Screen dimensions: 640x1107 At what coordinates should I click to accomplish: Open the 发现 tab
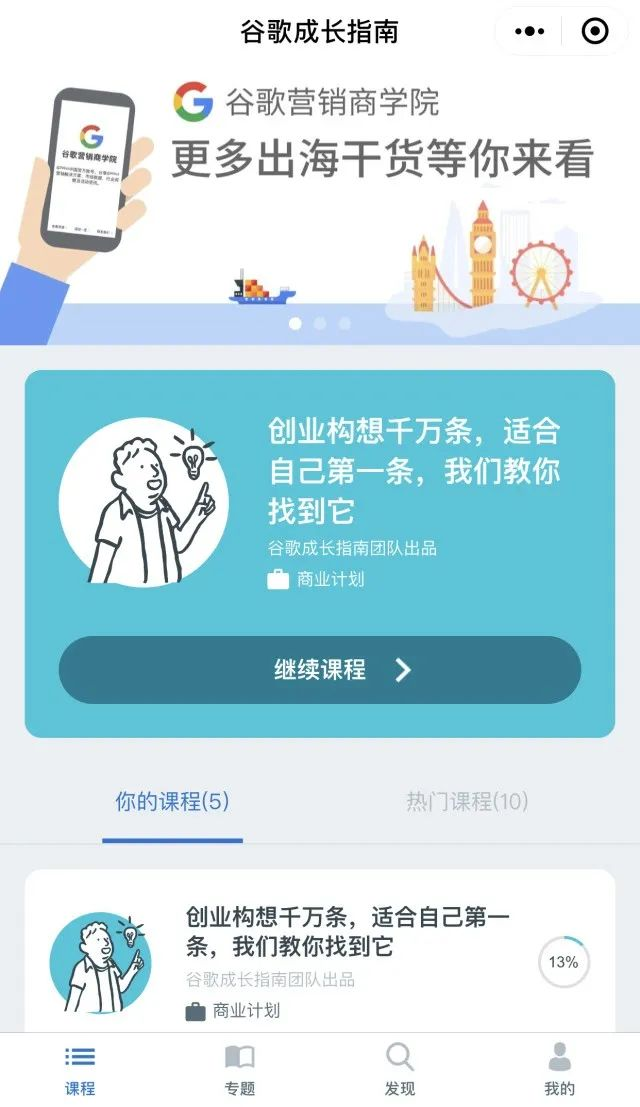click(x=400, y=1070)
